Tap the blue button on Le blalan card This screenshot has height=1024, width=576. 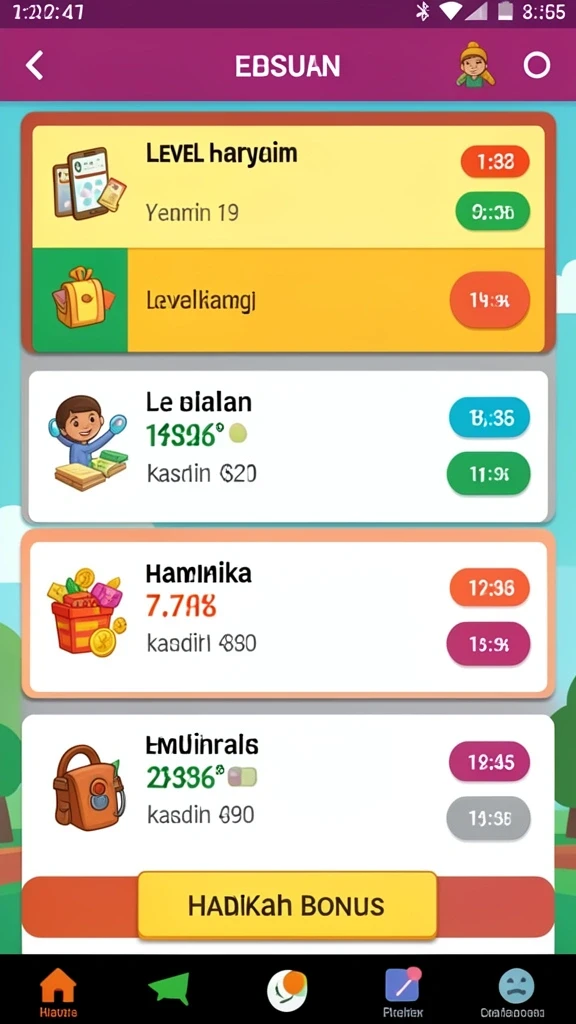point(490,417)
